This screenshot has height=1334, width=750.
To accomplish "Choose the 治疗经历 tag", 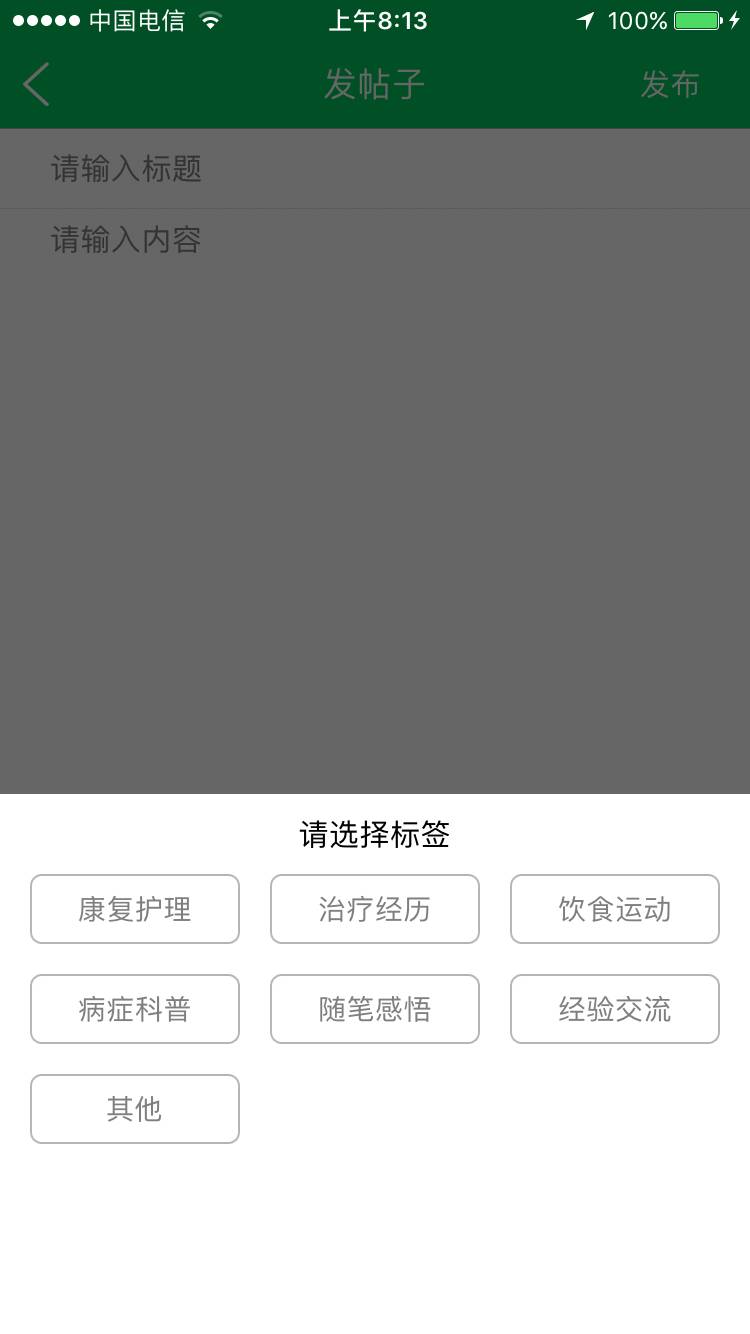I will [x=375, y=909].
